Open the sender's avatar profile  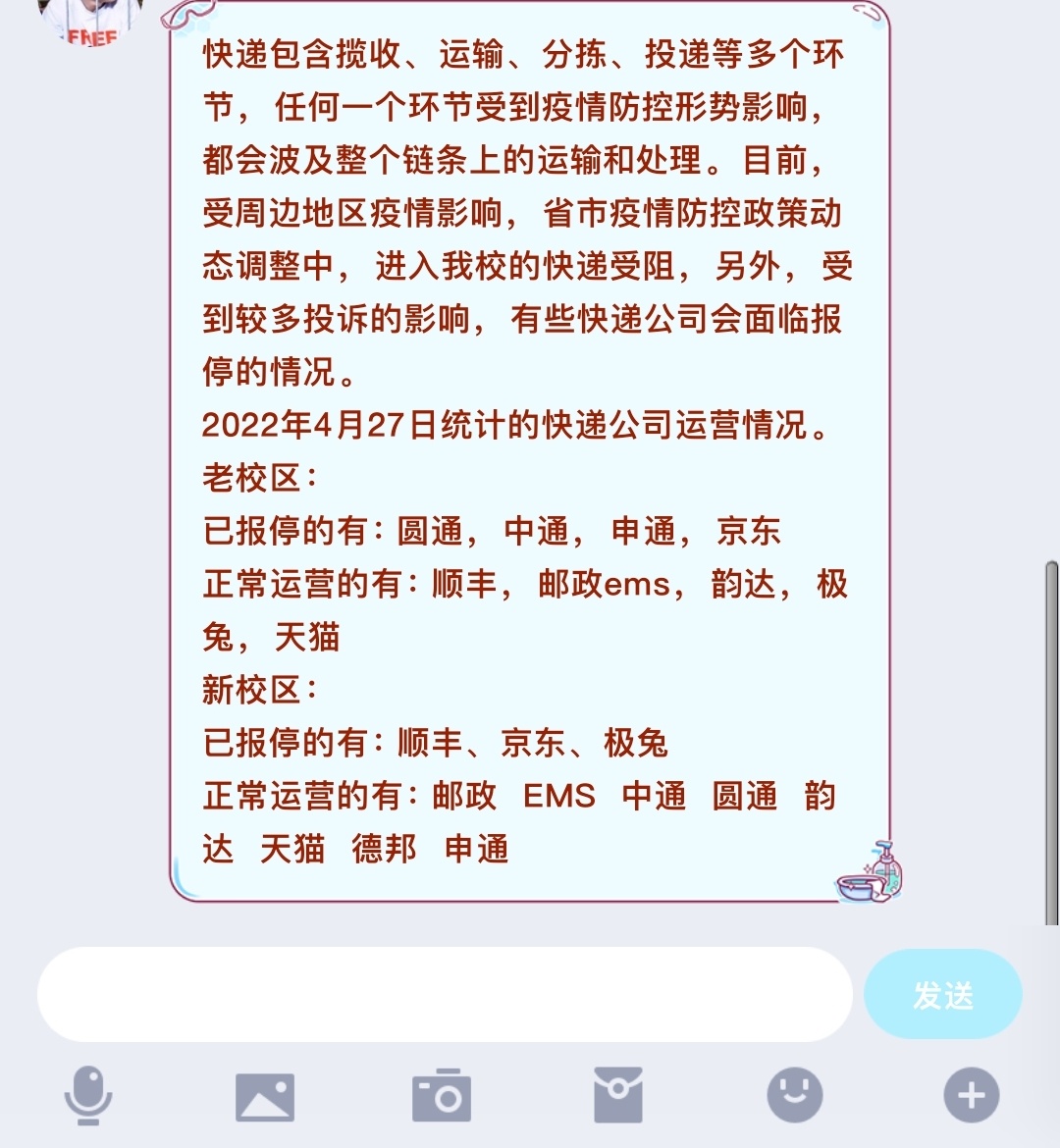point(91,22)
